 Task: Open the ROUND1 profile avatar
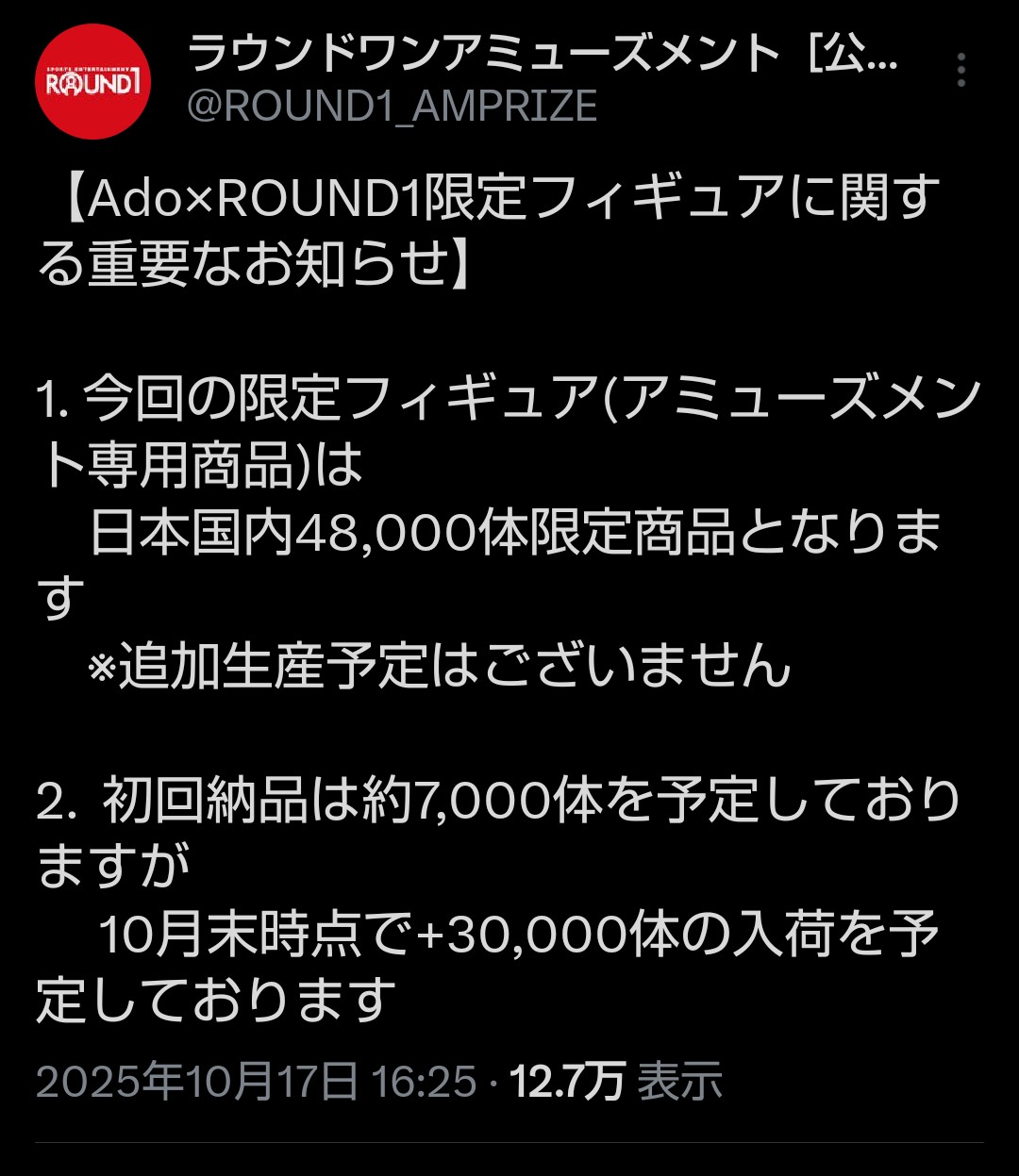click(92, 82)
